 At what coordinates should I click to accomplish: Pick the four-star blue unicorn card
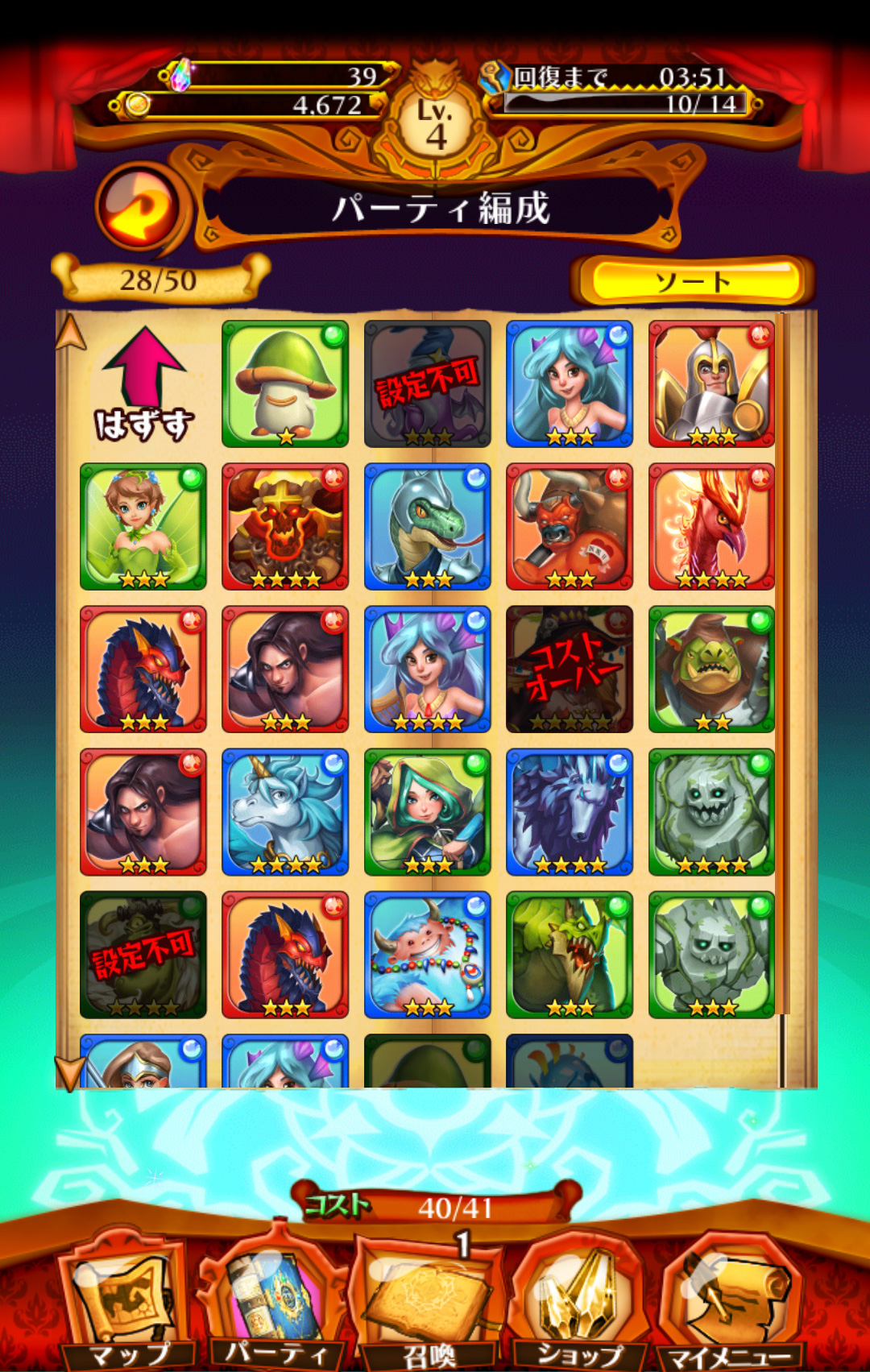285,812
